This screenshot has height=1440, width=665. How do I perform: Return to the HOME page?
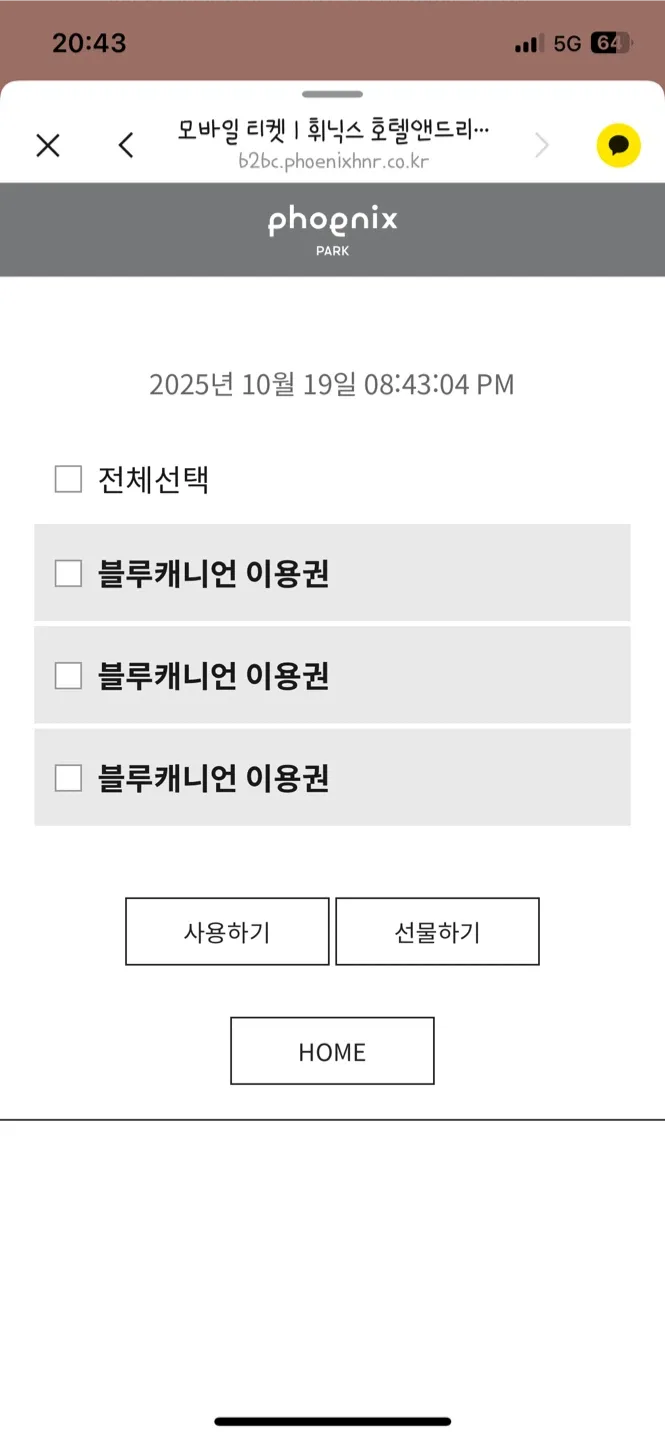tap(332, 1051)
